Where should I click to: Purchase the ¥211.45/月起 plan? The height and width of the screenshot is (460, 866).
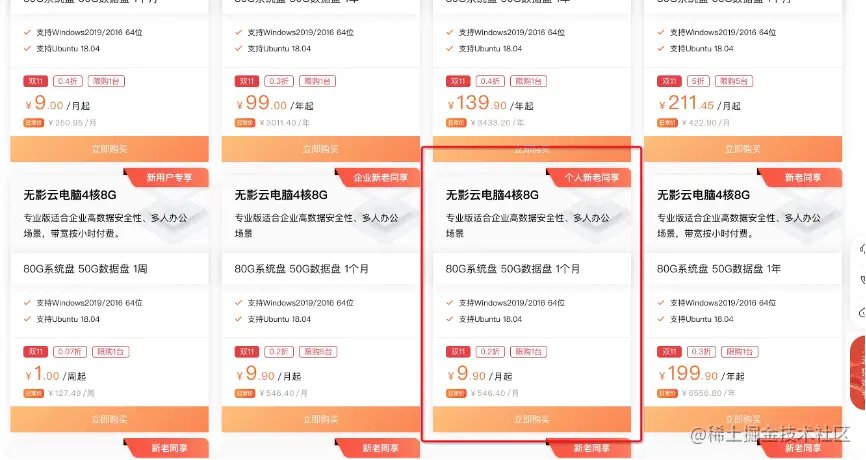743,149
